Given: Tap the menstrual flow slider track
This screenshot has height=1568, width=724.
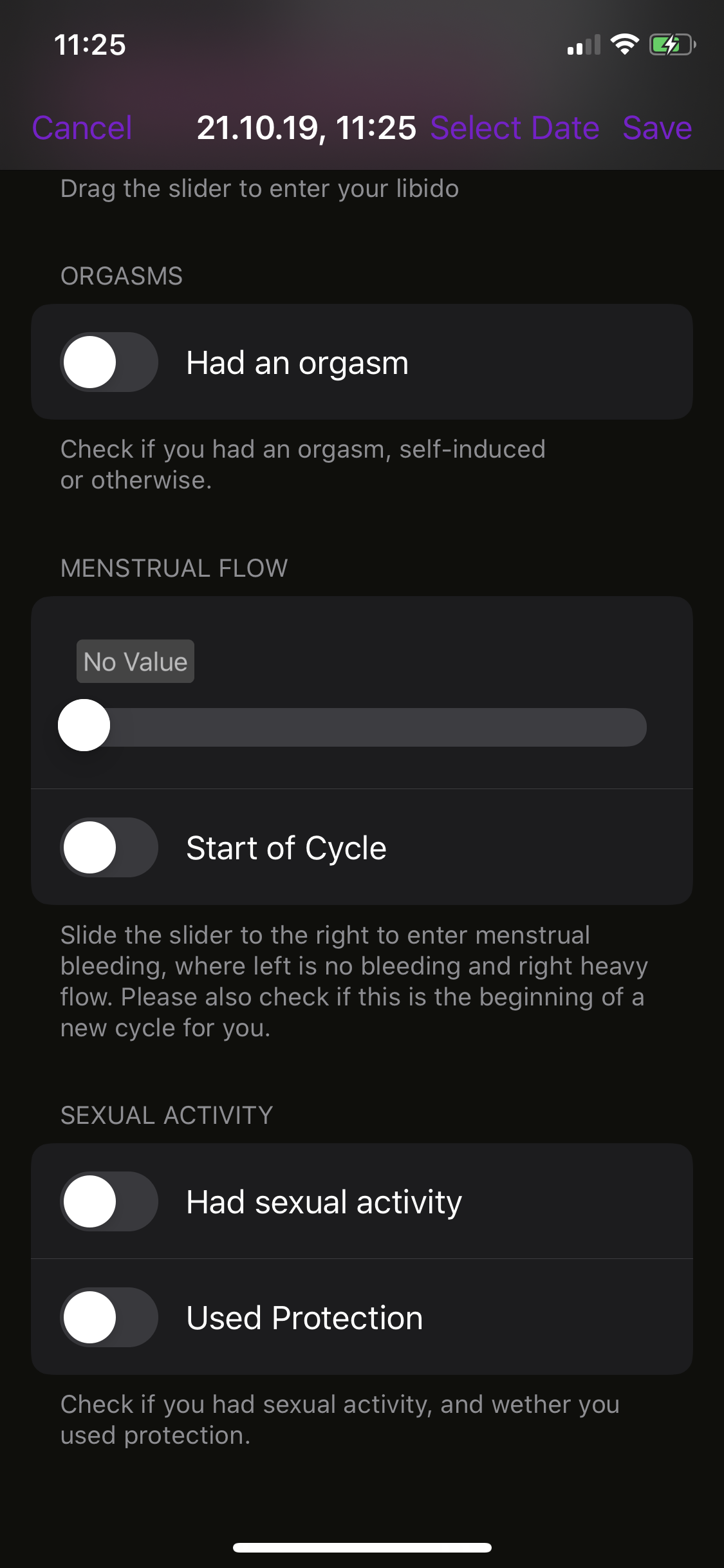Looking at the screenshot, I should 353,727.
